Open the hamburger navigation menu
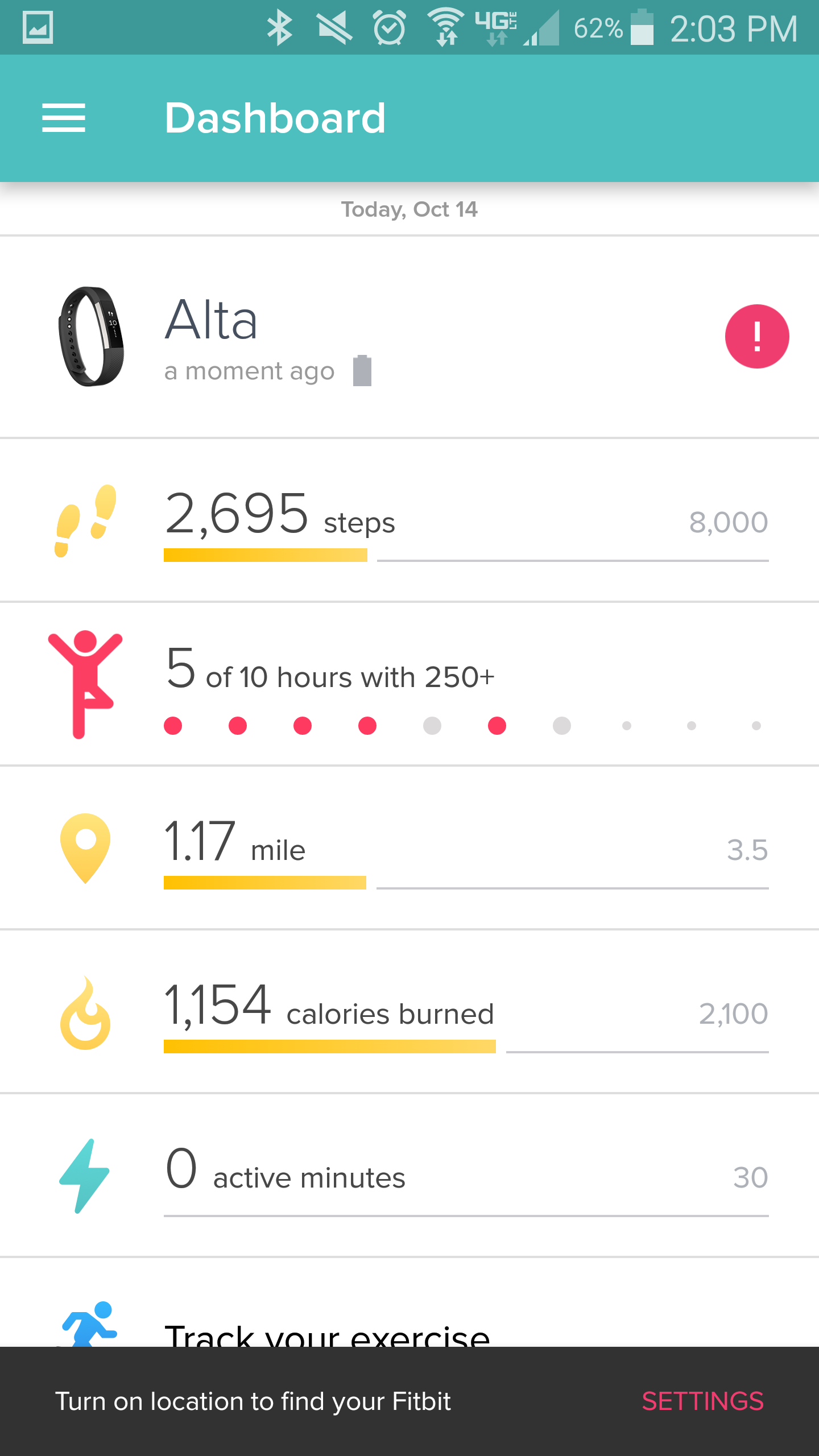 (64, 118)
